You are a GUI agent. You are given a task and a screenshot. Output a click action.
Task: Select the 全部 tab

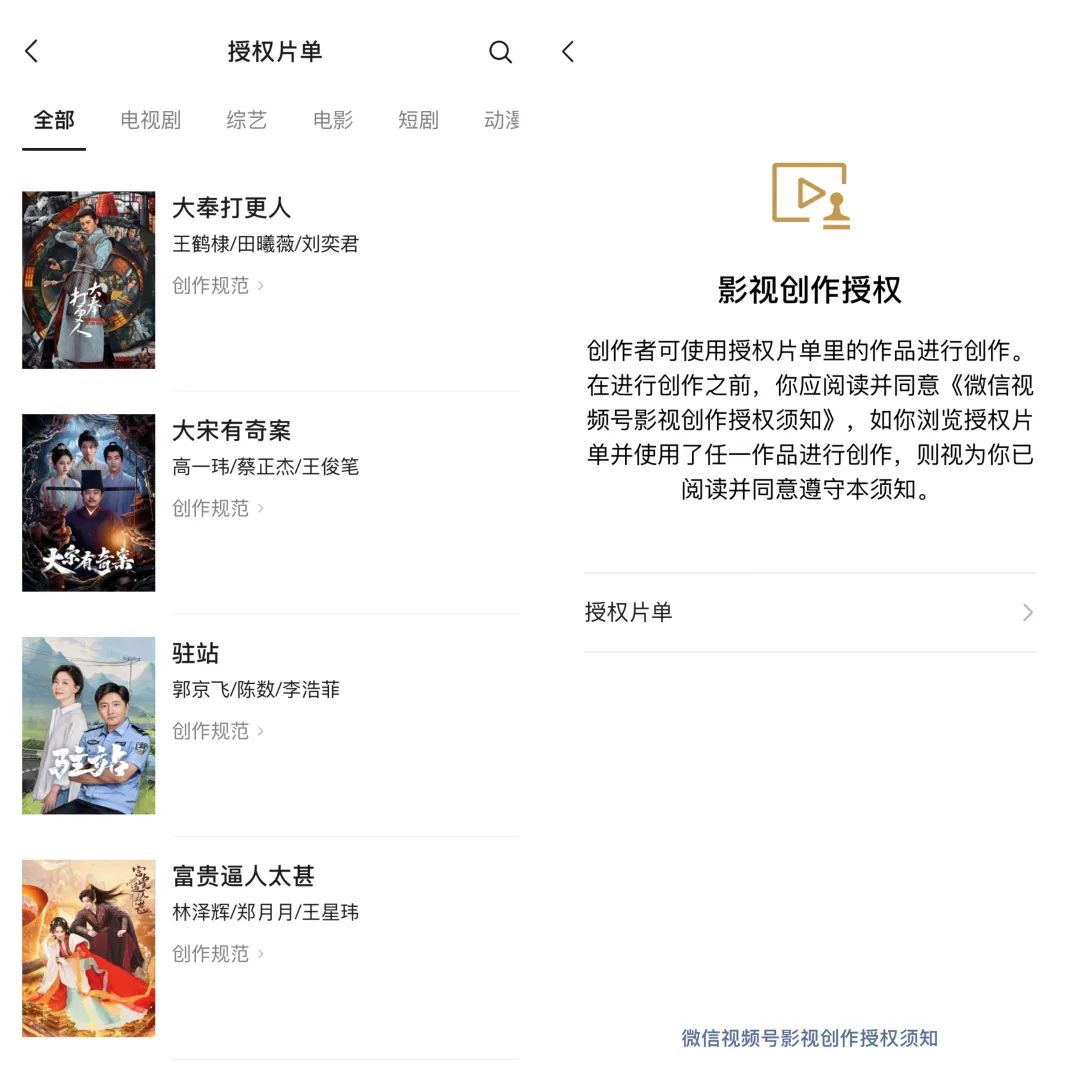coord(54,121)
